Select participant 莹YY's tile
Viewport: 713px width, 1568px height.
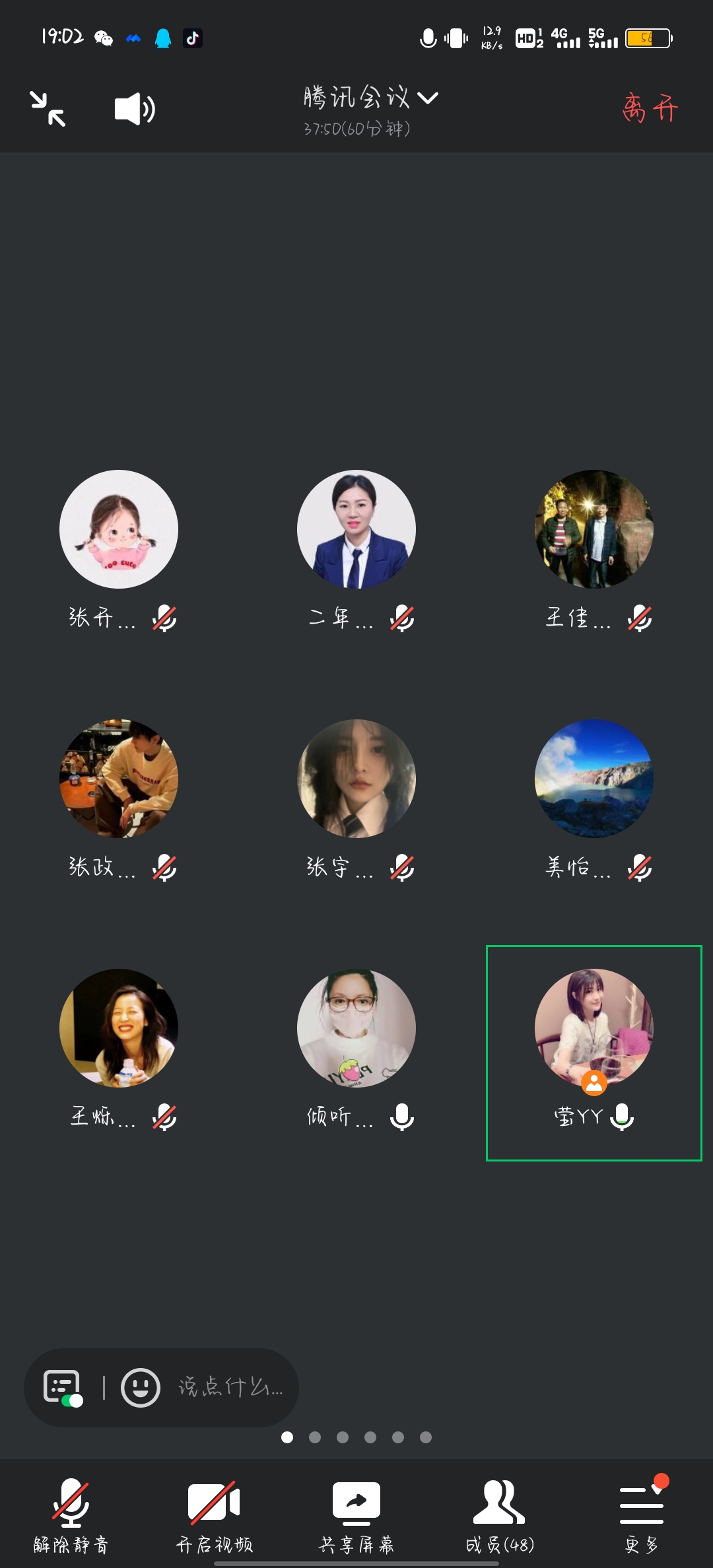(x=594, y=1053)
